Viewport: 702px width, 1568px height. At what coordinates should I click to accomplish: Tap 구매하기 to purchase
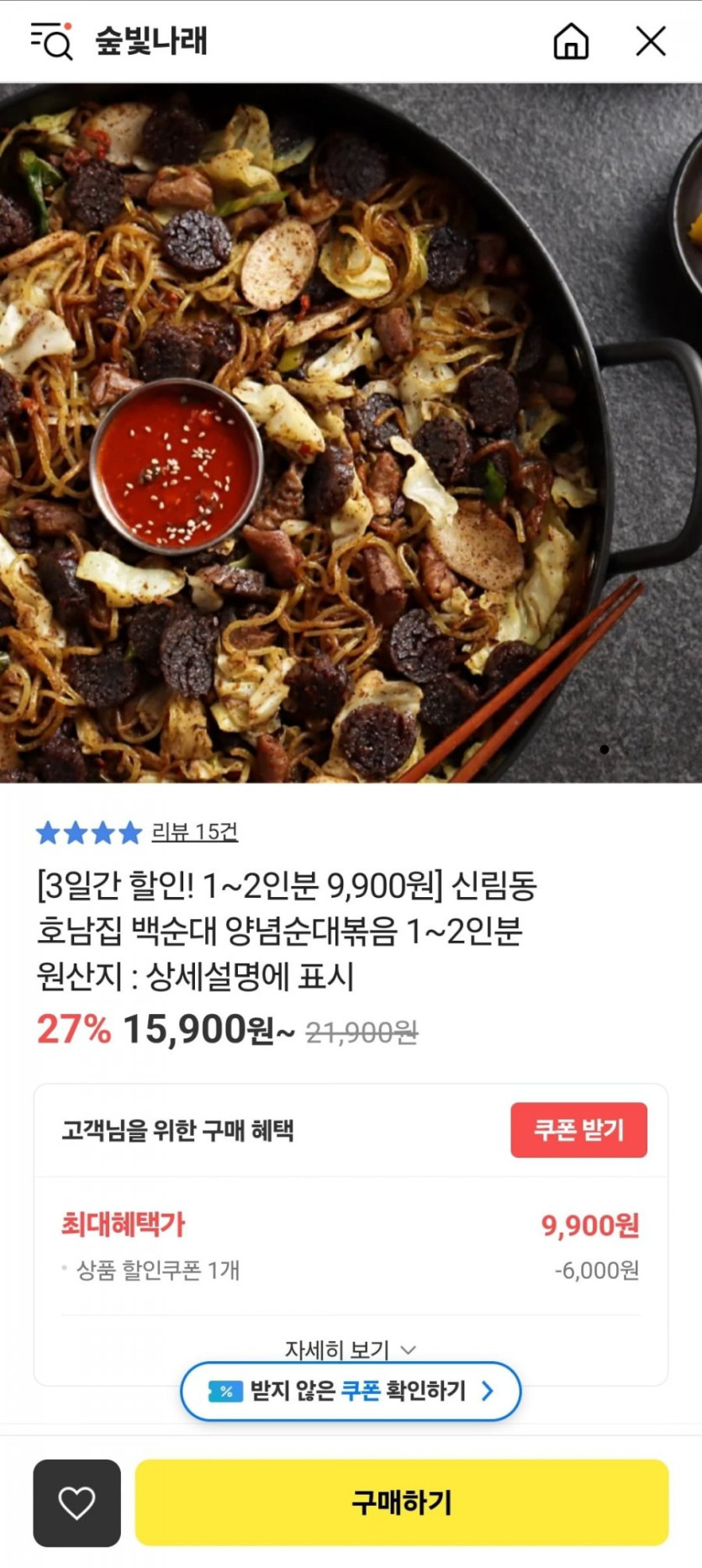[x=401, y=1502]
